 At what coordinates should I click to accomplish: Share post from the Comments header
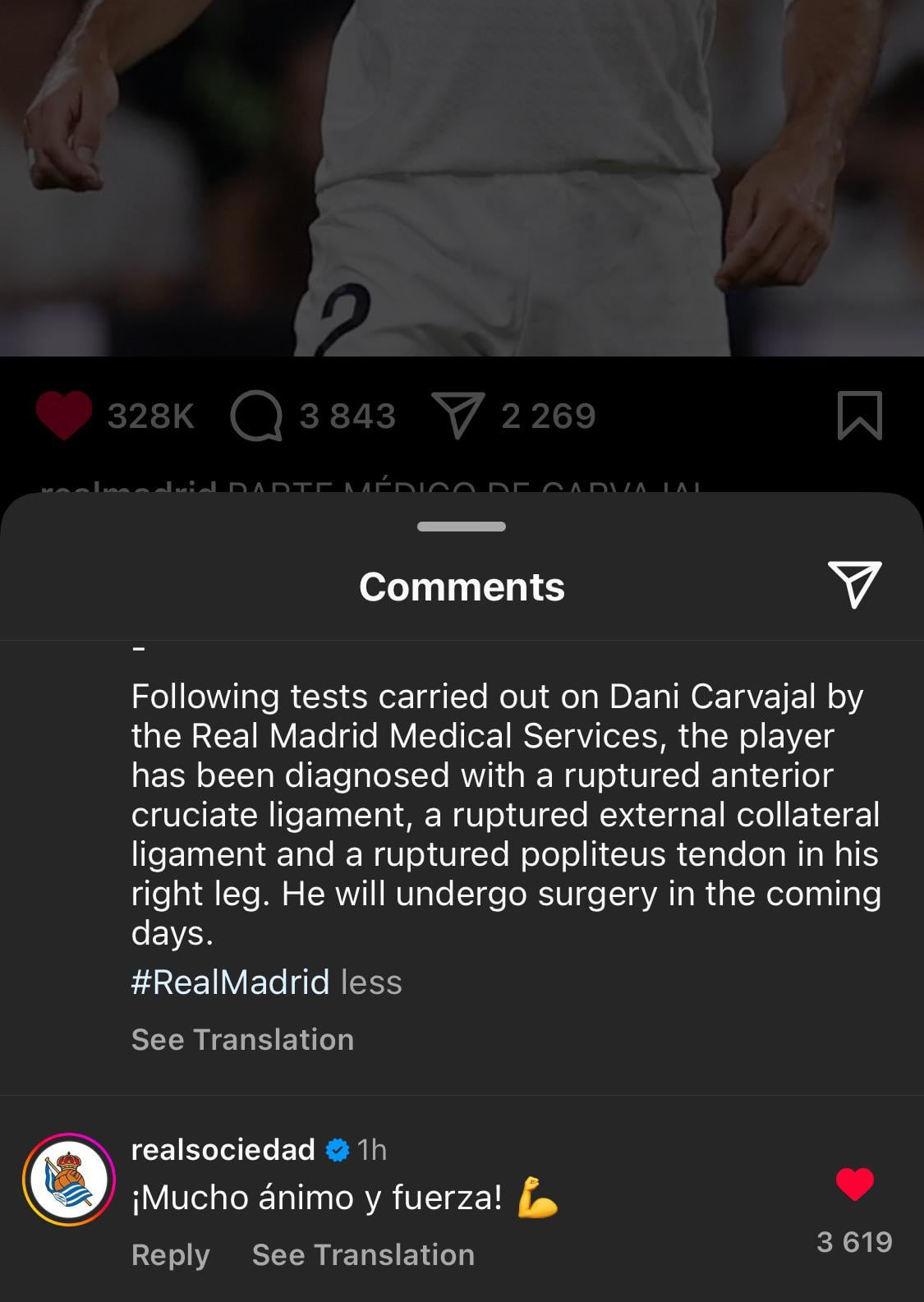[x=854, y=585]
